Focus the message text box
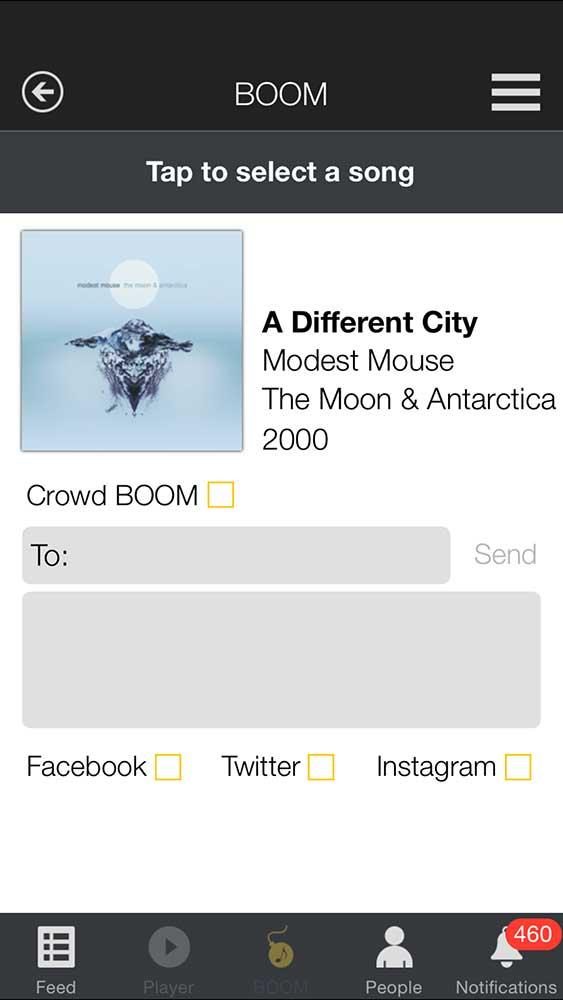The image size is (563, 1000). point(281,659)
